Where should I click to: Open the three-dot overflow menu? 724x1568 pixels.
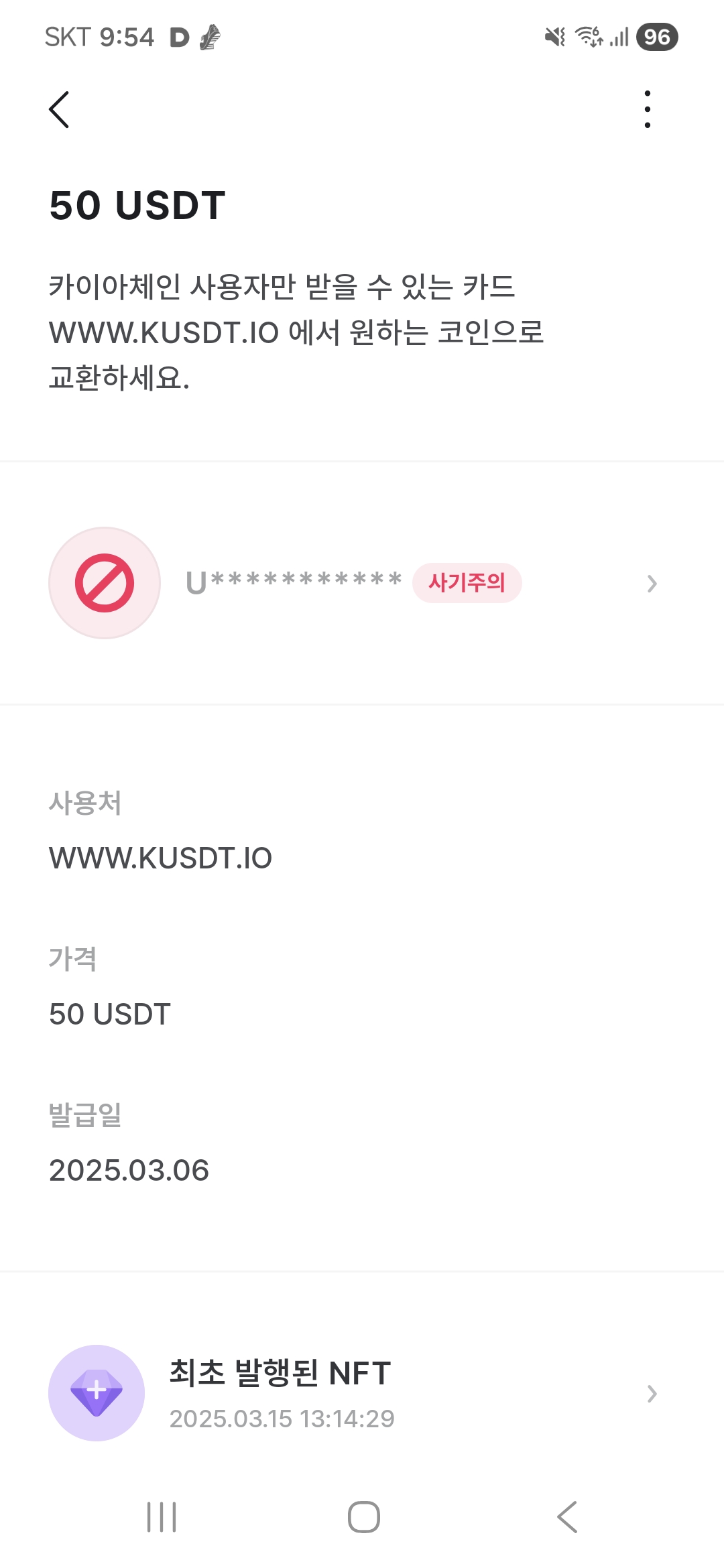(647, 109)
